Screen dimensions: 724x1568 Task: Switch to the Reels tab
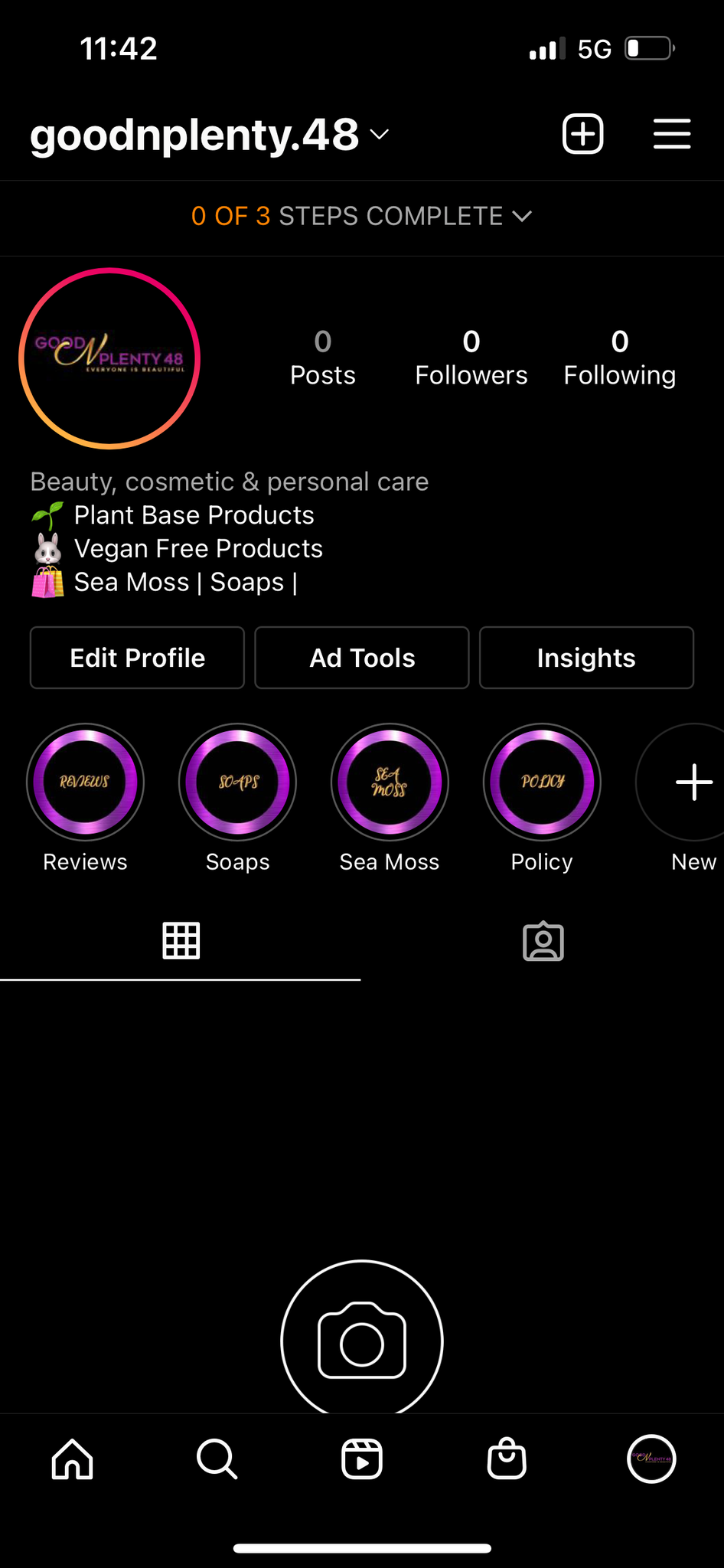361,1459
